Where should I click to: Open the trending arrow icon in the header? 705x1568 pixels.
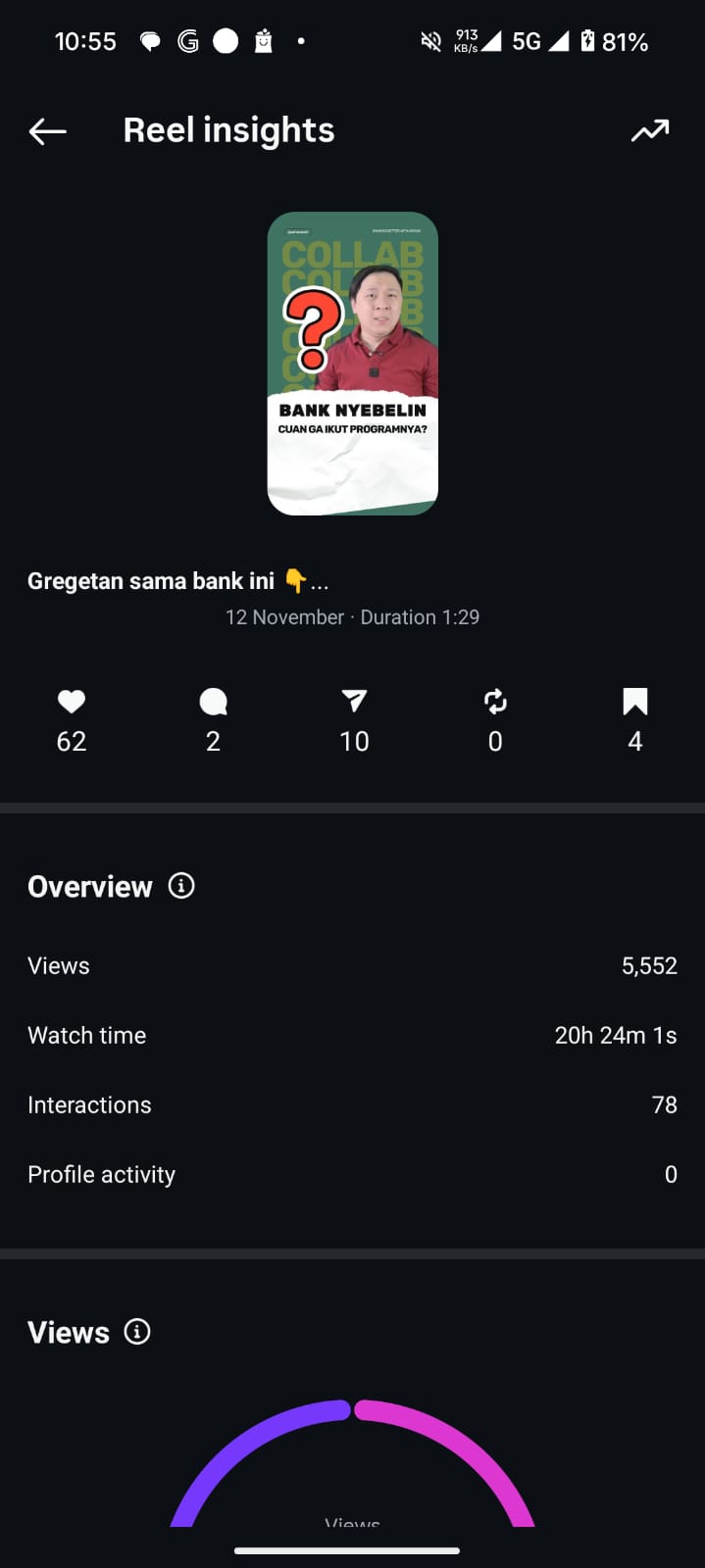tap(649, 131)
